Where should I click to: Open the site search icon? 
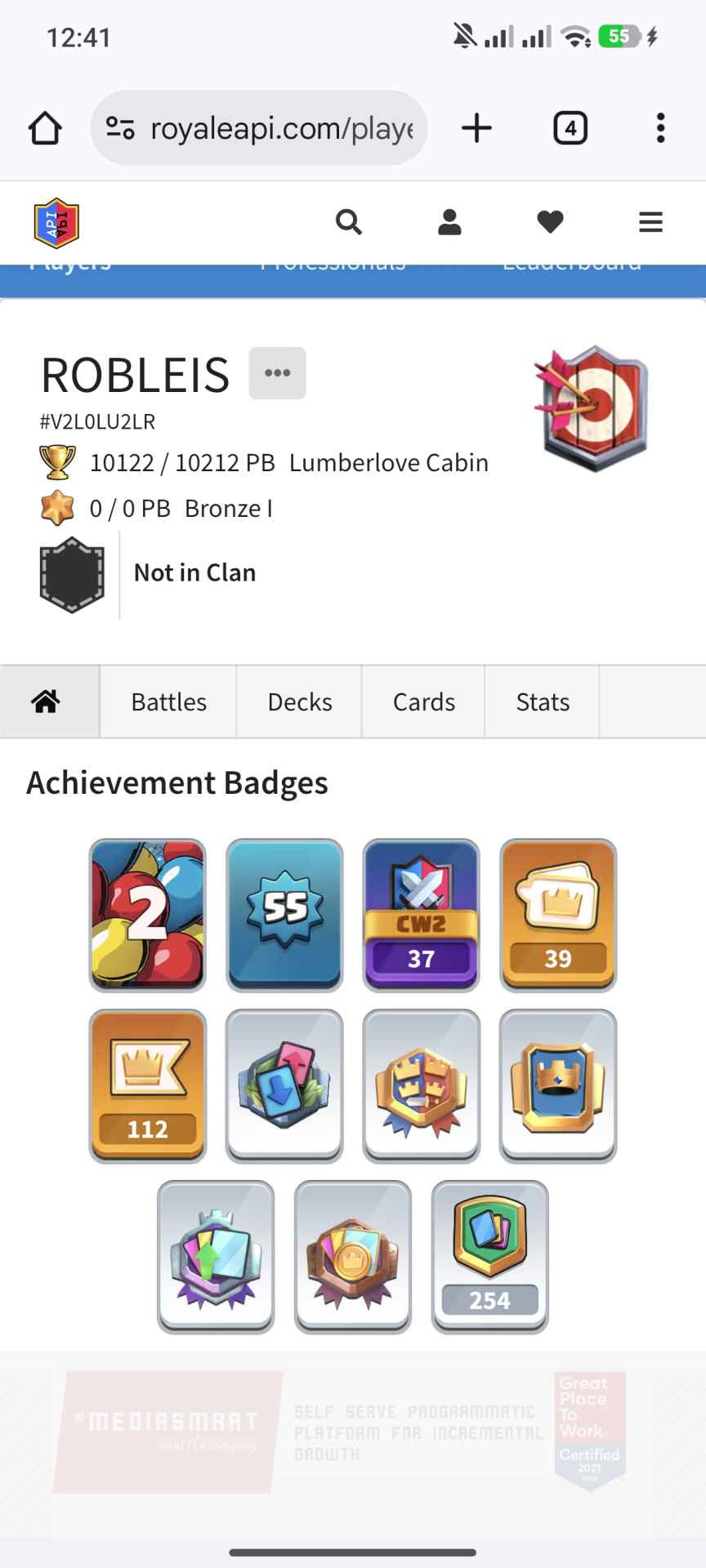(x=349, y=222)
